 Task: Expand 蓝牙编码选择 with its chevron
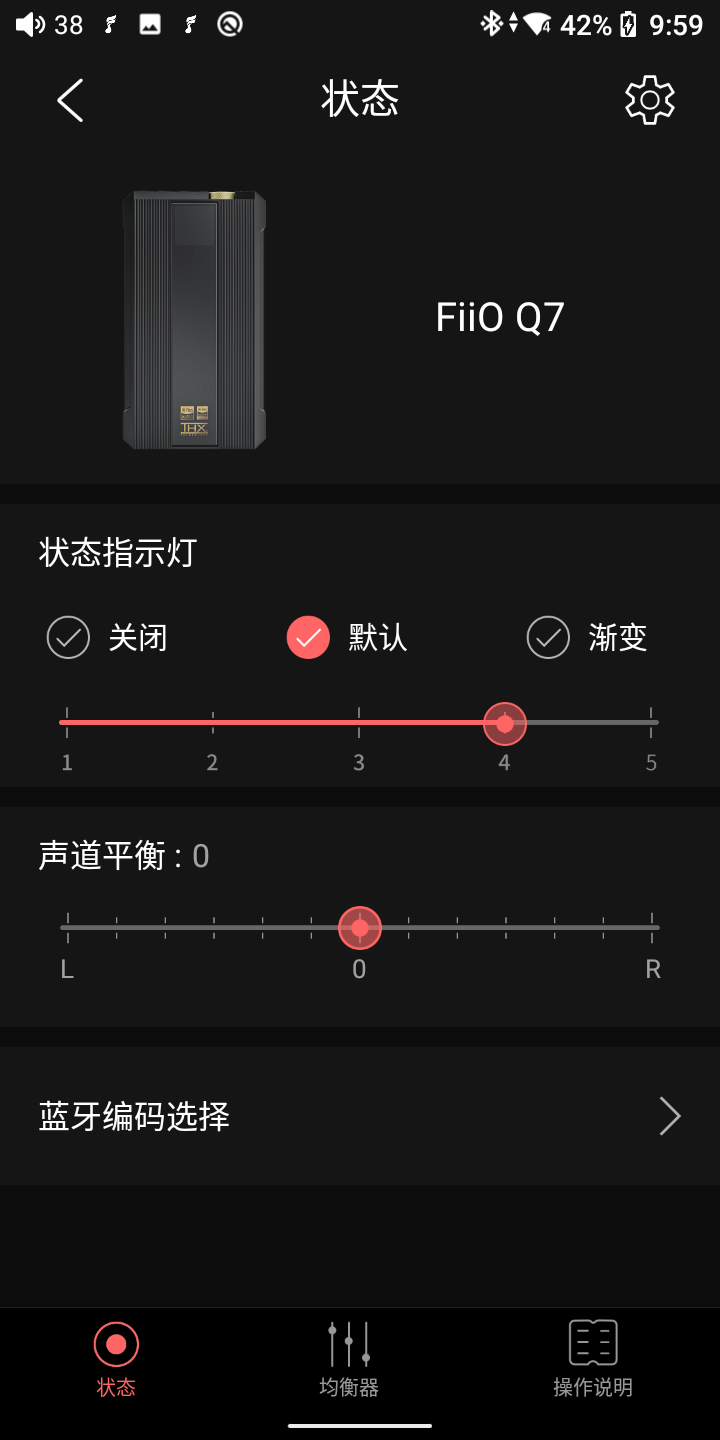tap(668, 1116)
